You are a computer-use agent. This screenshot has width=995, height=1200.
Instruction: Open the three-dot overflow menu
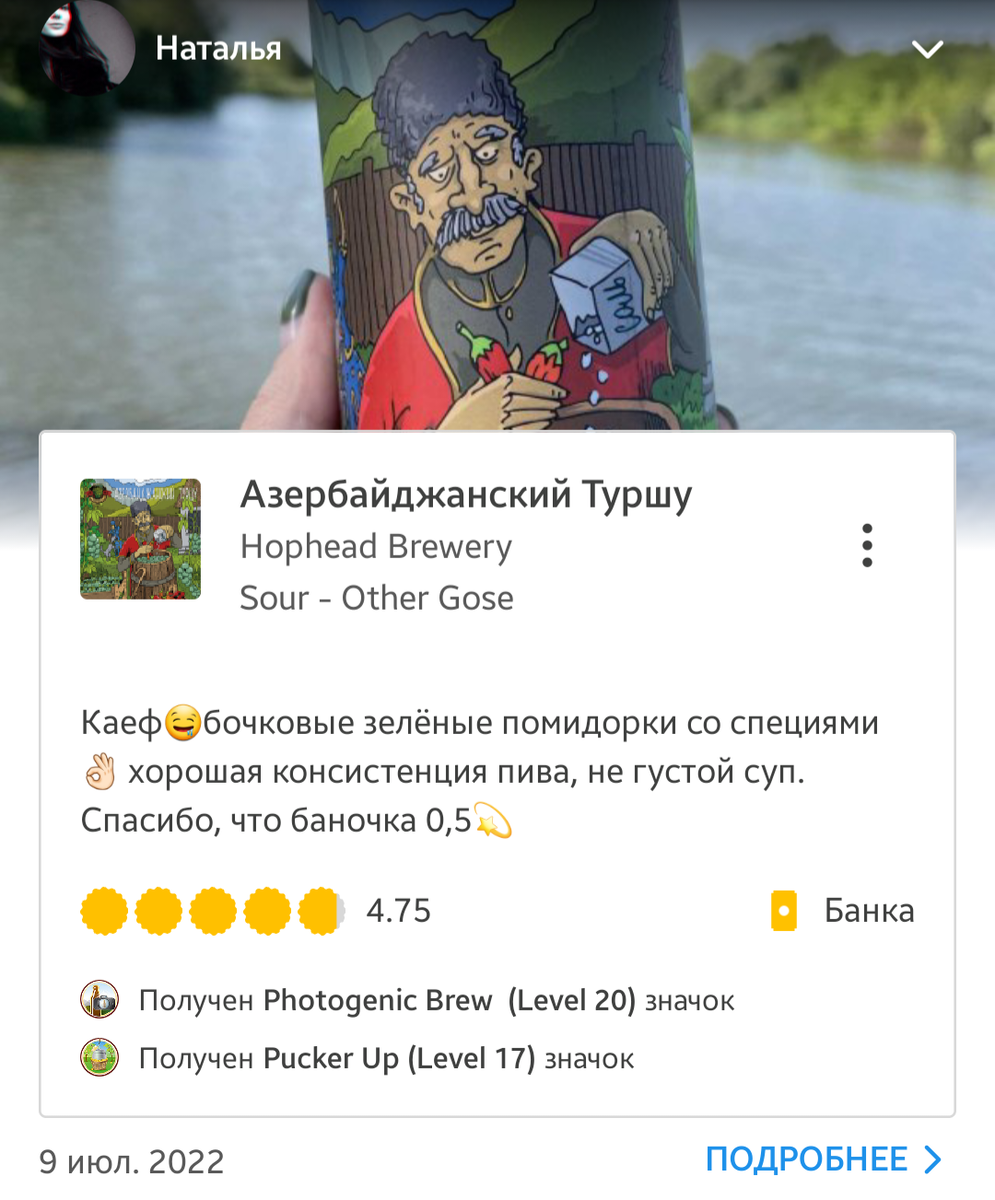point(867,546)
